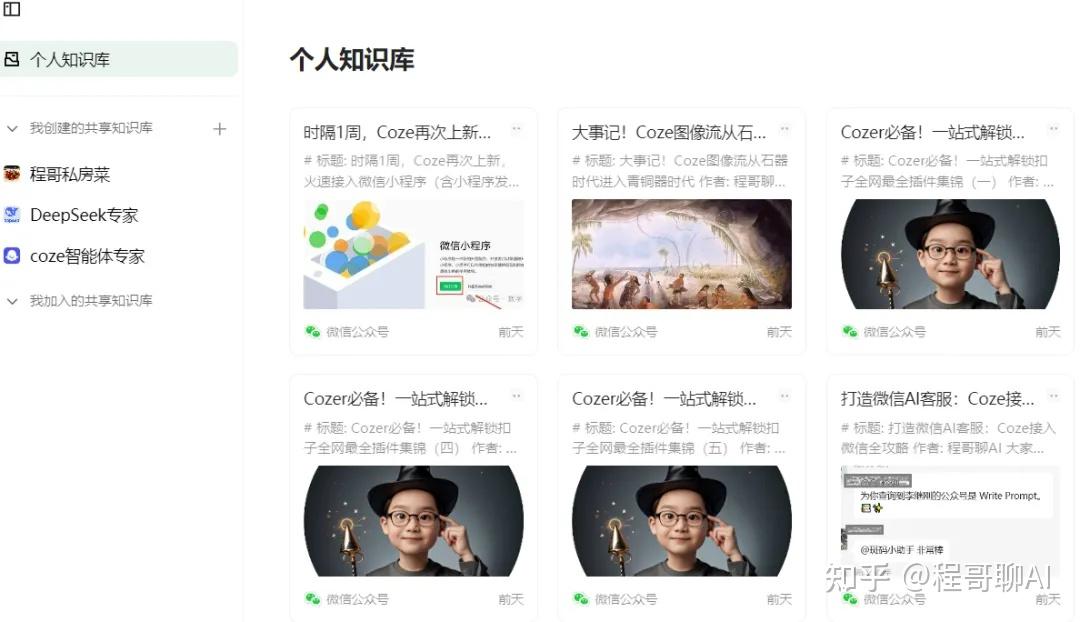Open the DeepSeek专家 knowledge base
This screenshot has width=1080, height=622.
pos(84,215)
